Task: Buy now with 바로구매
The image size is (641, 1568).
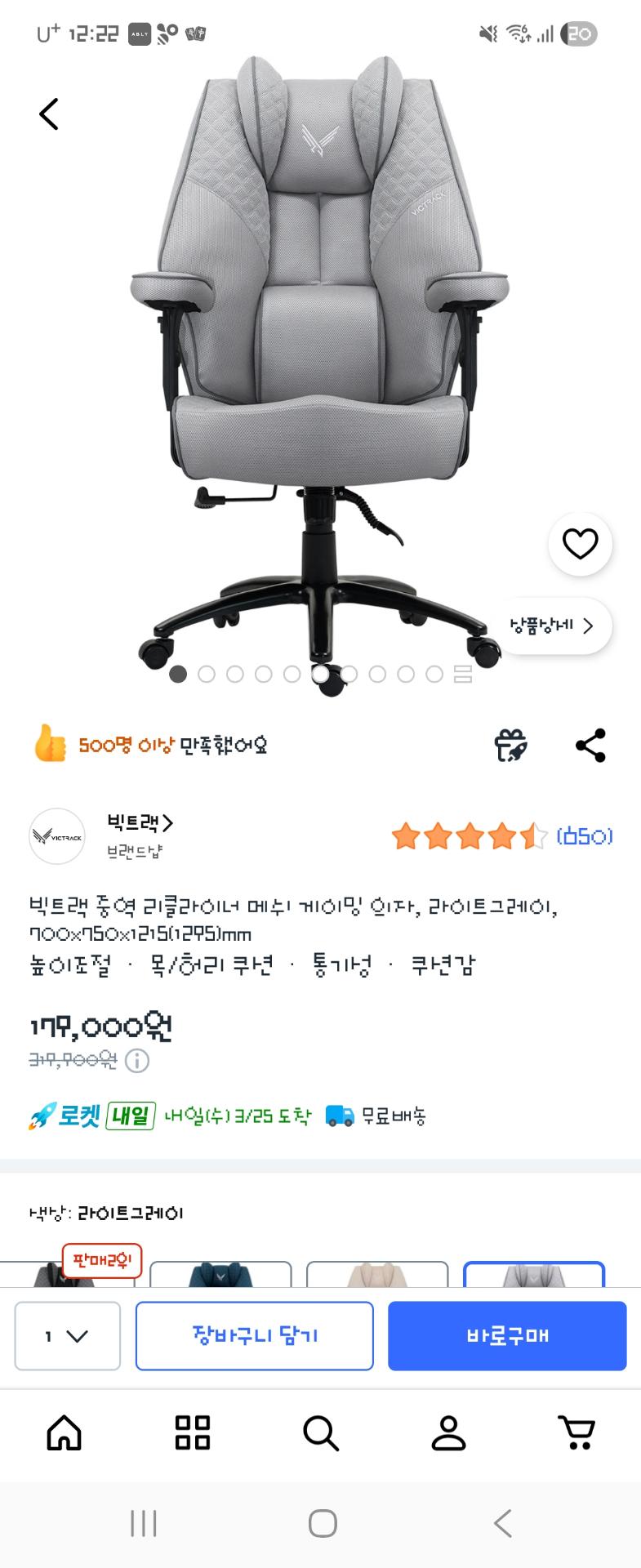Action: click(507, 1337)
